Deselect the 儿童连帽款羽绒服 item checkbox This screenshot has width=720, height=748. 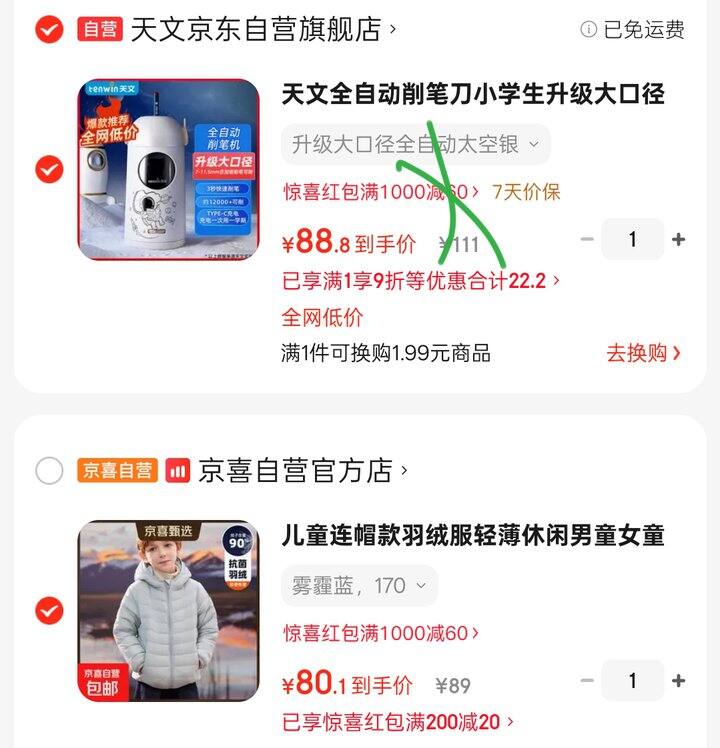[x=49, y=610]
